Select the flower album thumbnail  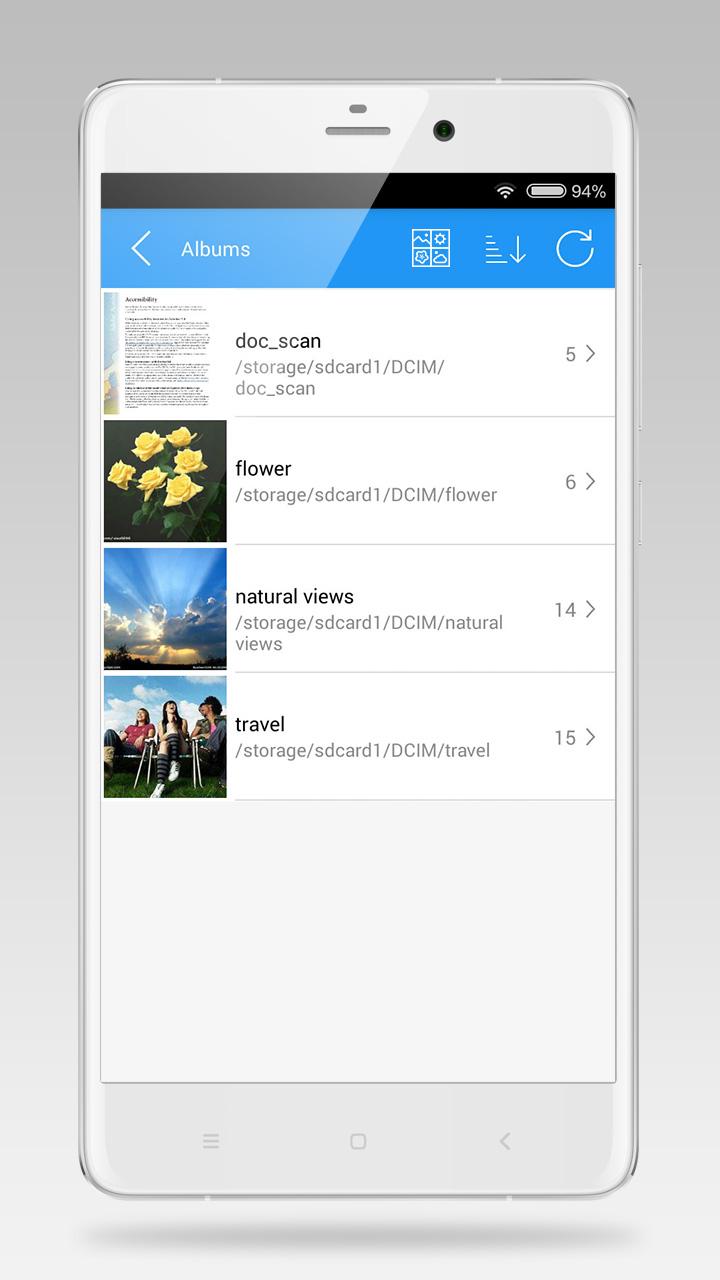(x=164, y=481)
